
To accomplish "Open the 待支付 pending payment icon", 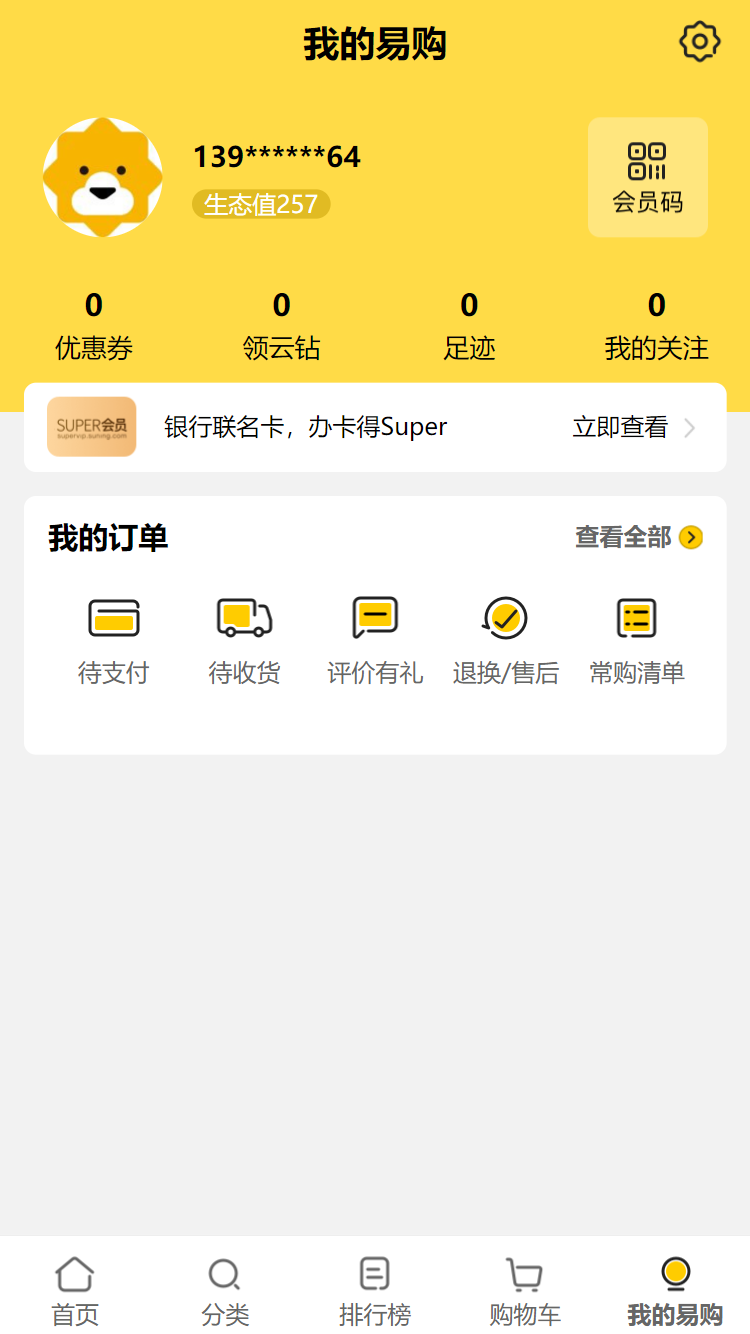I will coord(114,618).
